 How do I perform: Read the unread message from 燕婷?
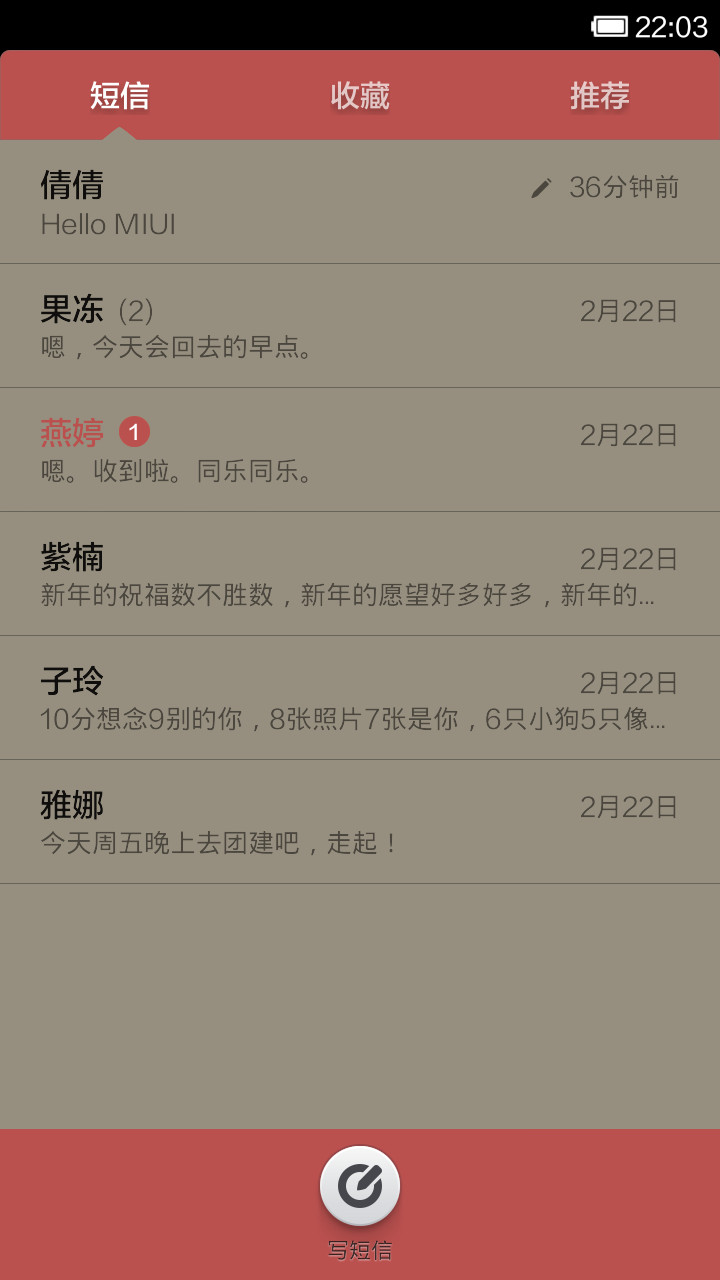(360, 450)
